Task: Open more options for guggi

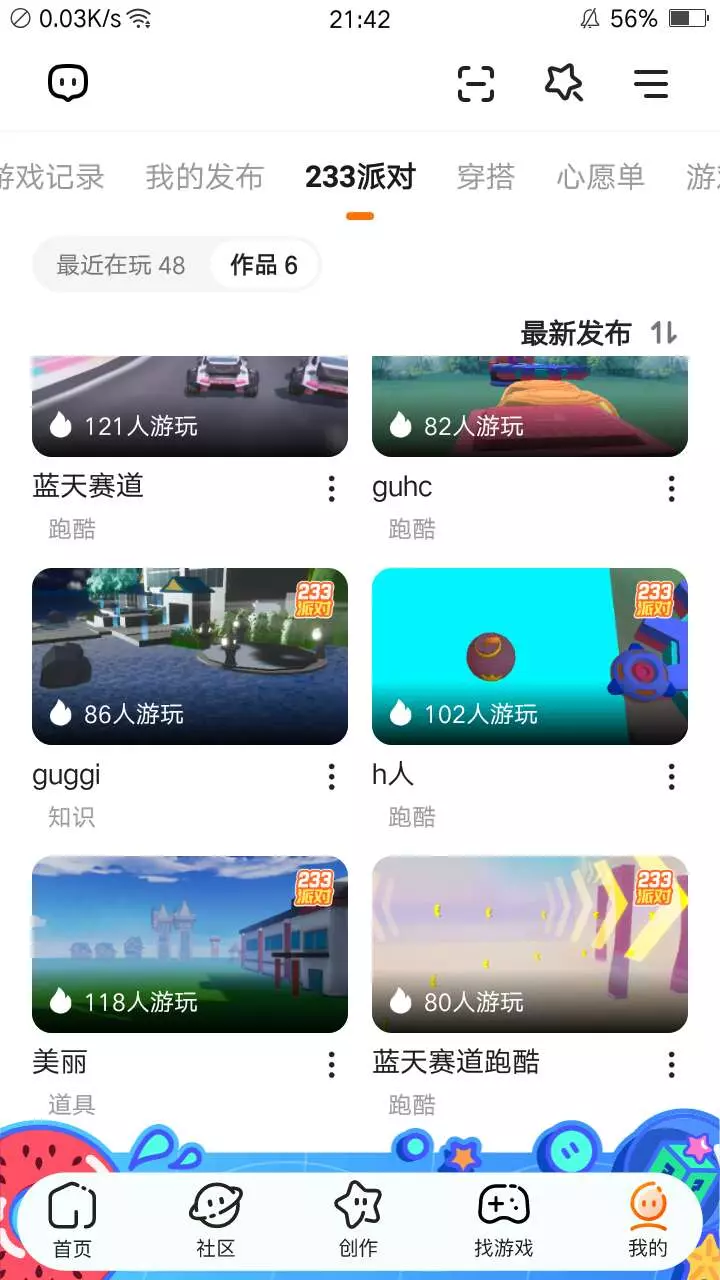Action: (331, 777)
